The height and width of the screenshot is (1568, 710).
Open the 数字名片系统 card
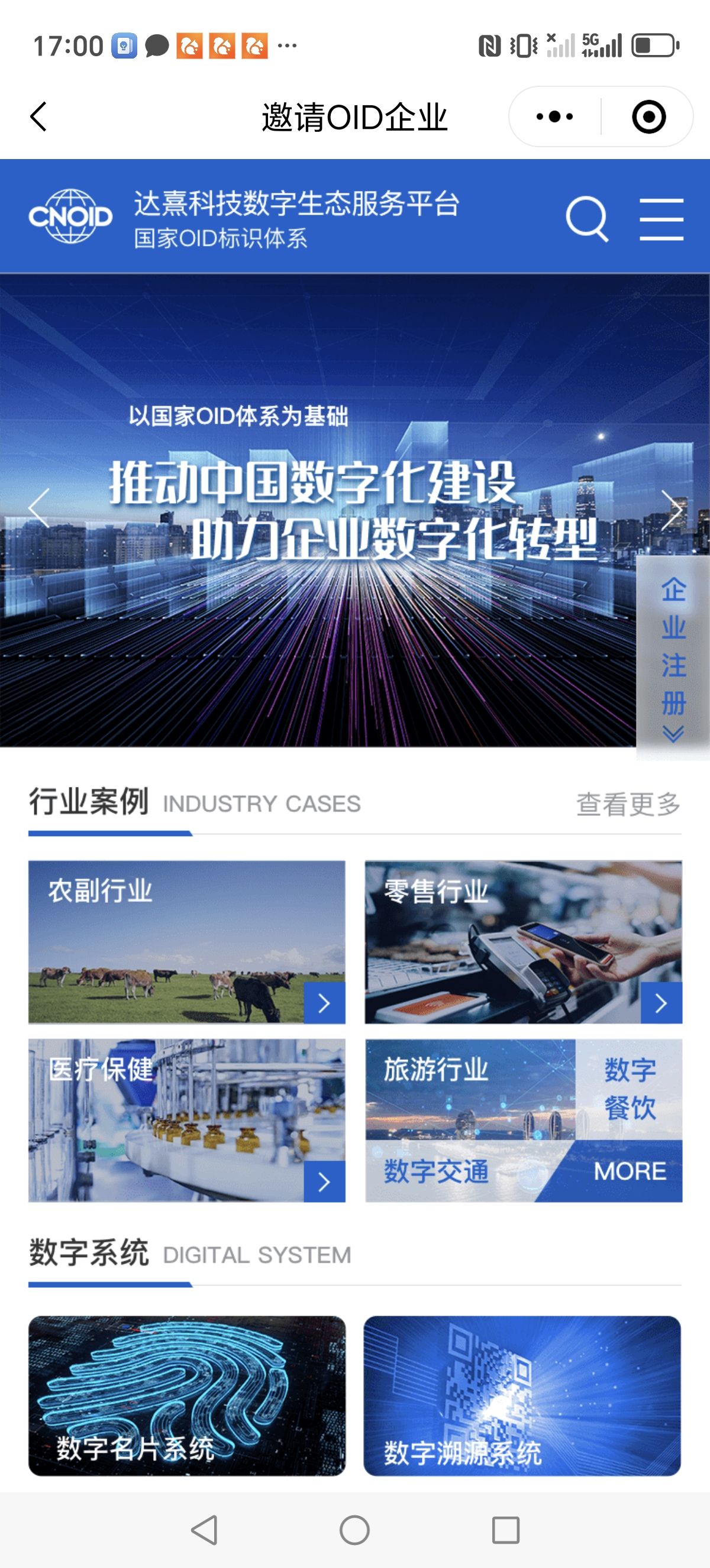click(x=186, y=1395)
